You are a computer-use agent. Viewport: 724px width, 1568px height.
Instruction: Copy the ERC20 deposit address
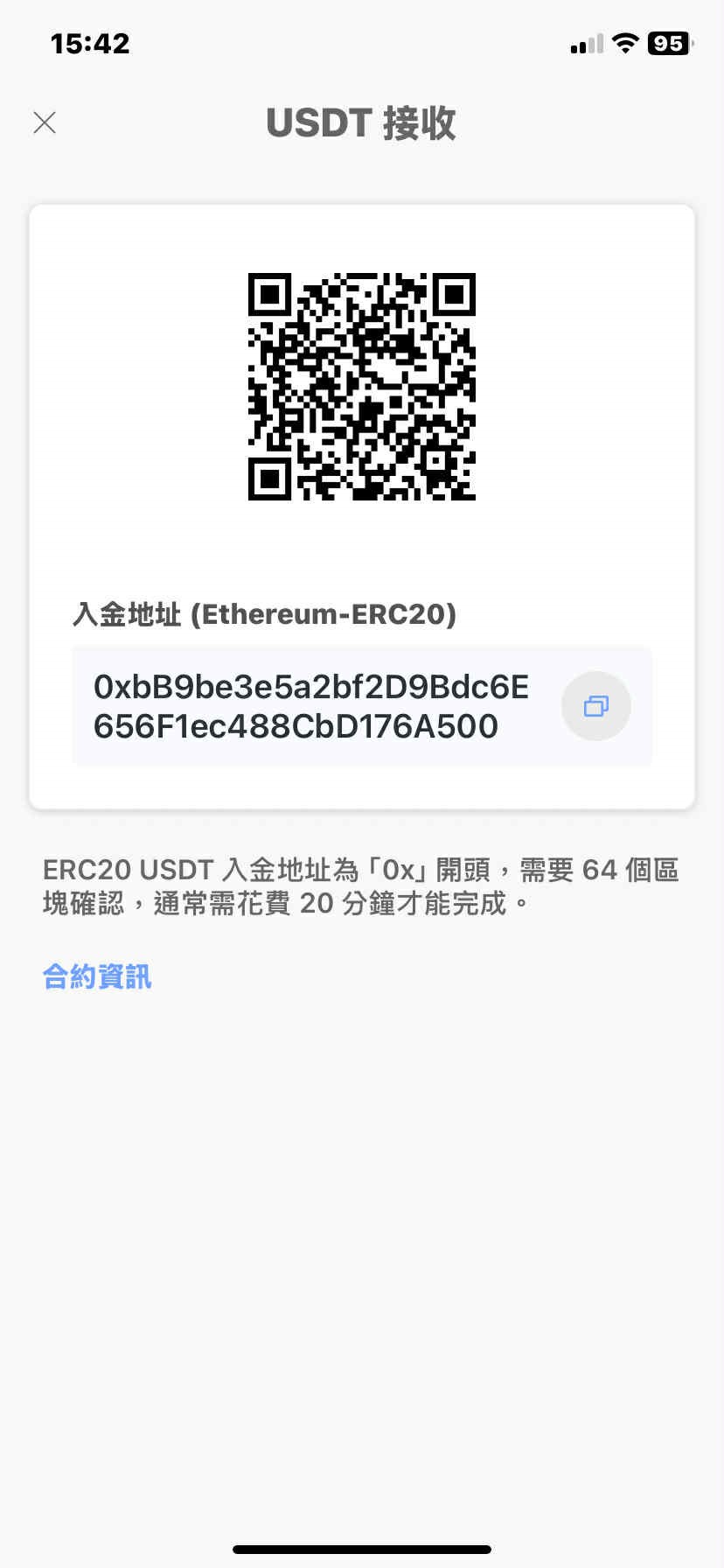[x=596, y=706]
